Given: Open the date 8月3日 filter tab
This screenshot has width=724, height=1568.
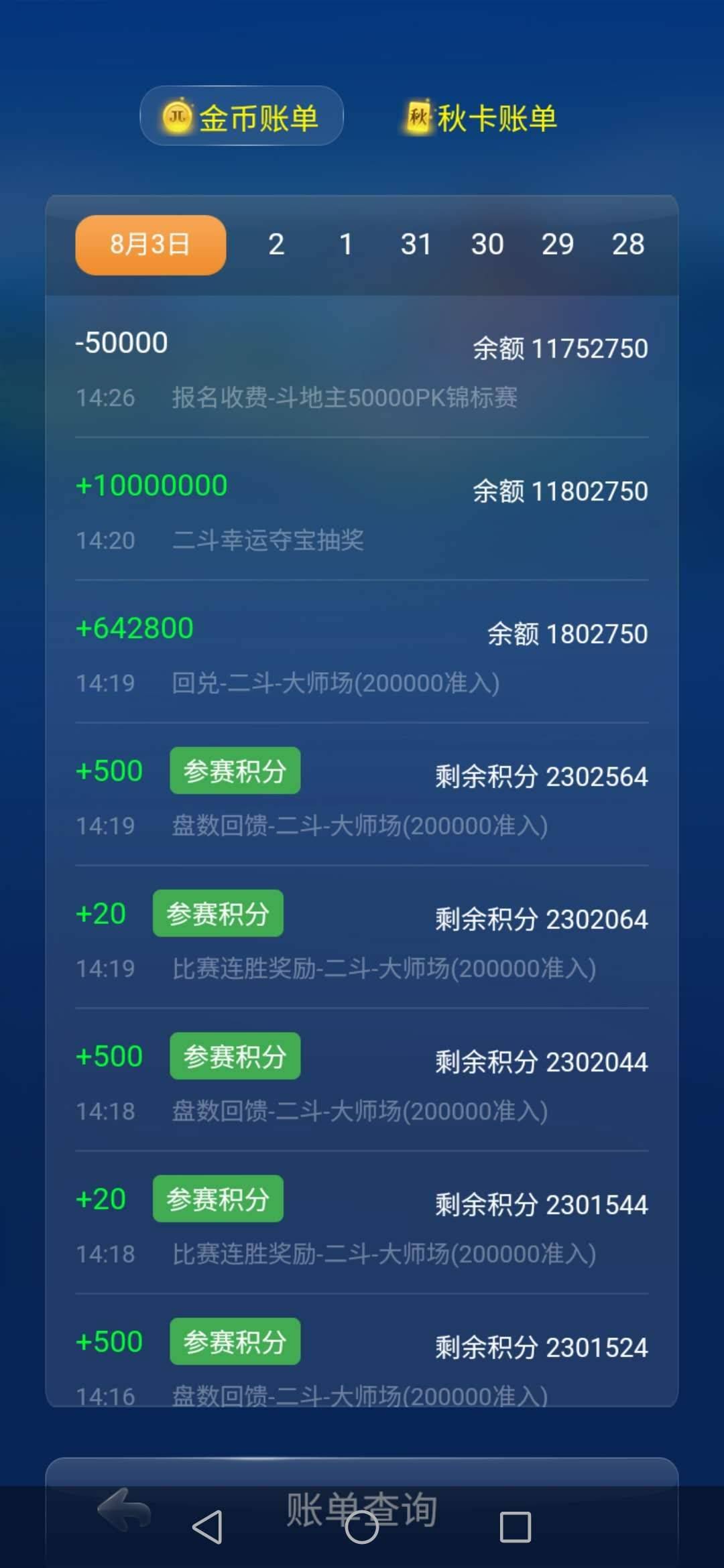Looking at the screenshot, I should tap(149, 244).
